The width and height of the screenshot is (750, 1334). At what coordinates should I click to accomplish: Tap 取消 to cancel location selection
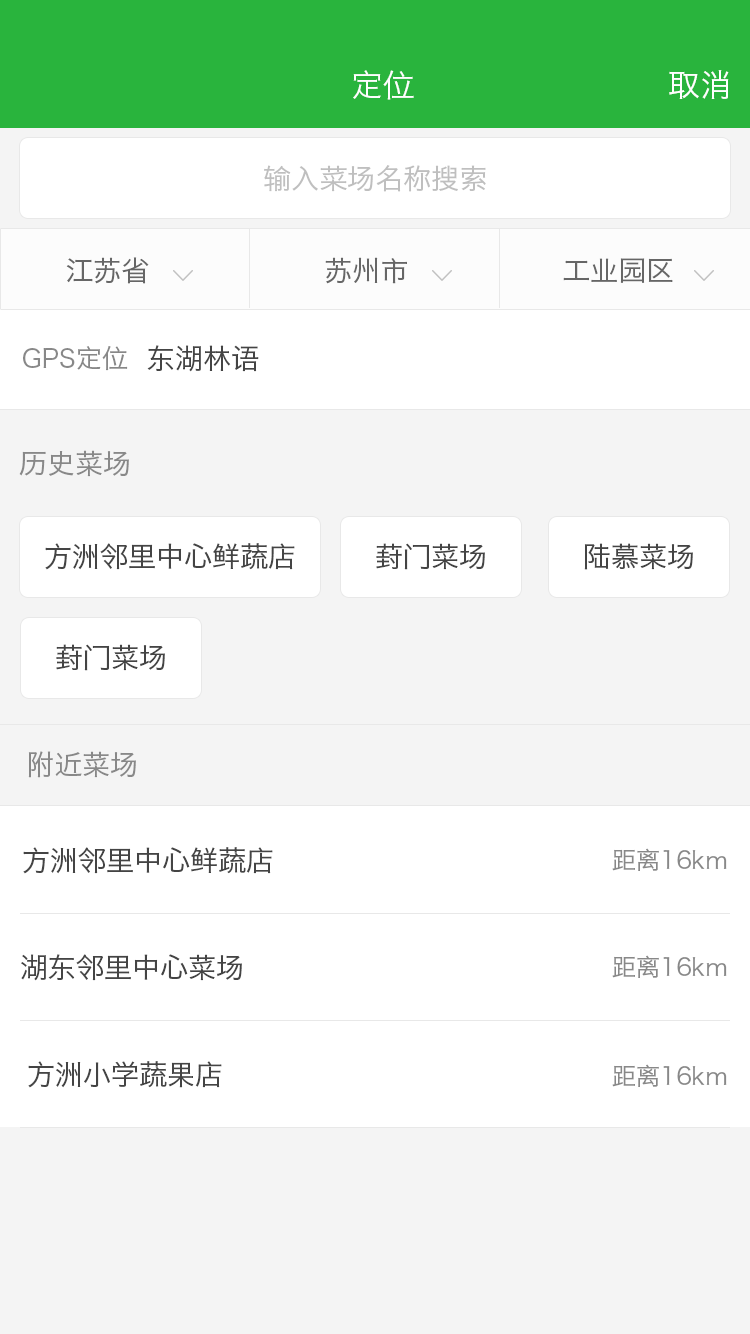699,86
